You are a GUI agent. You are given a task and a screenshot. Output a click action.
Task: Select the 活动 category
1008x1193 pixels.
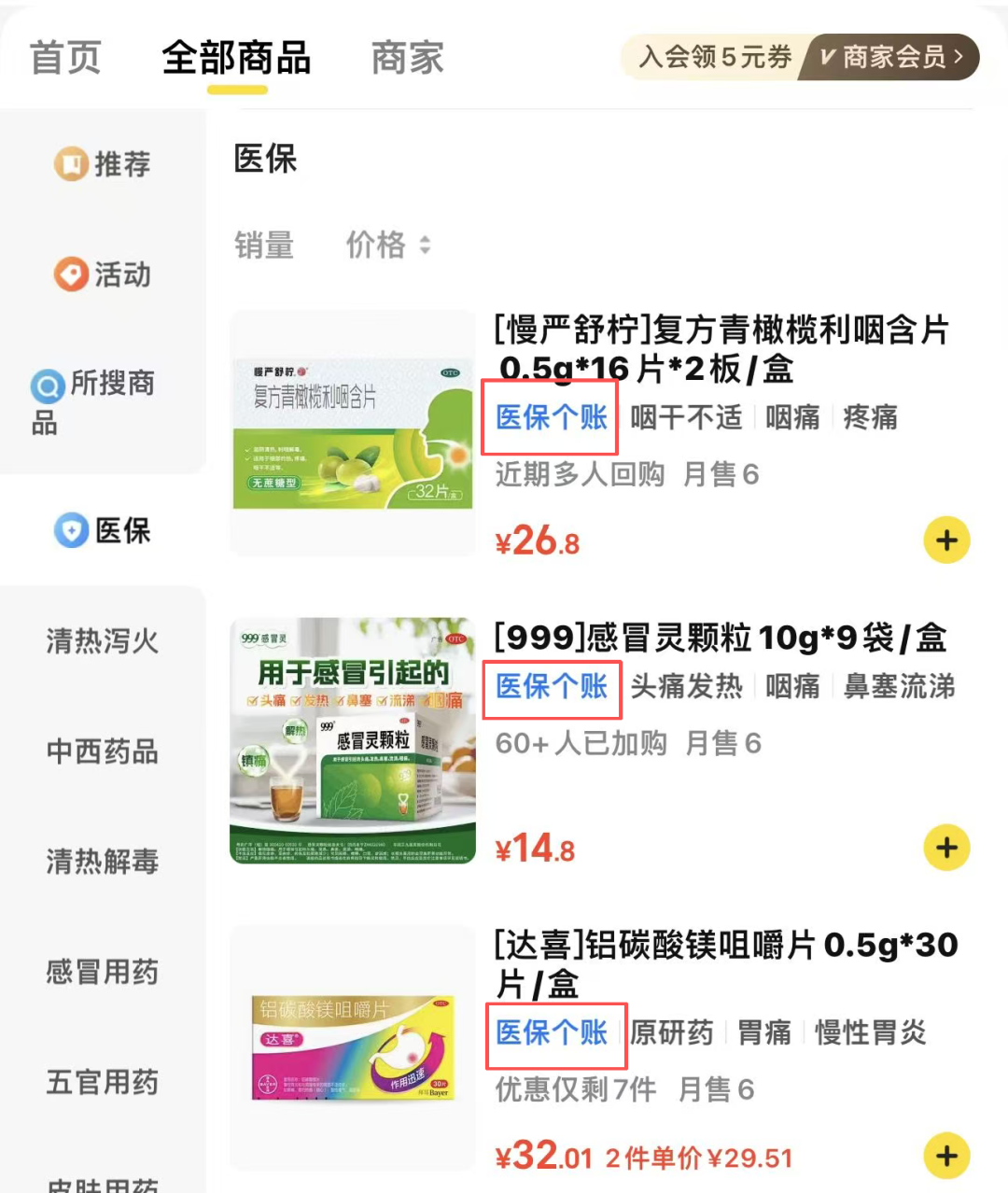pyautogui.click(x=103, y=274)
